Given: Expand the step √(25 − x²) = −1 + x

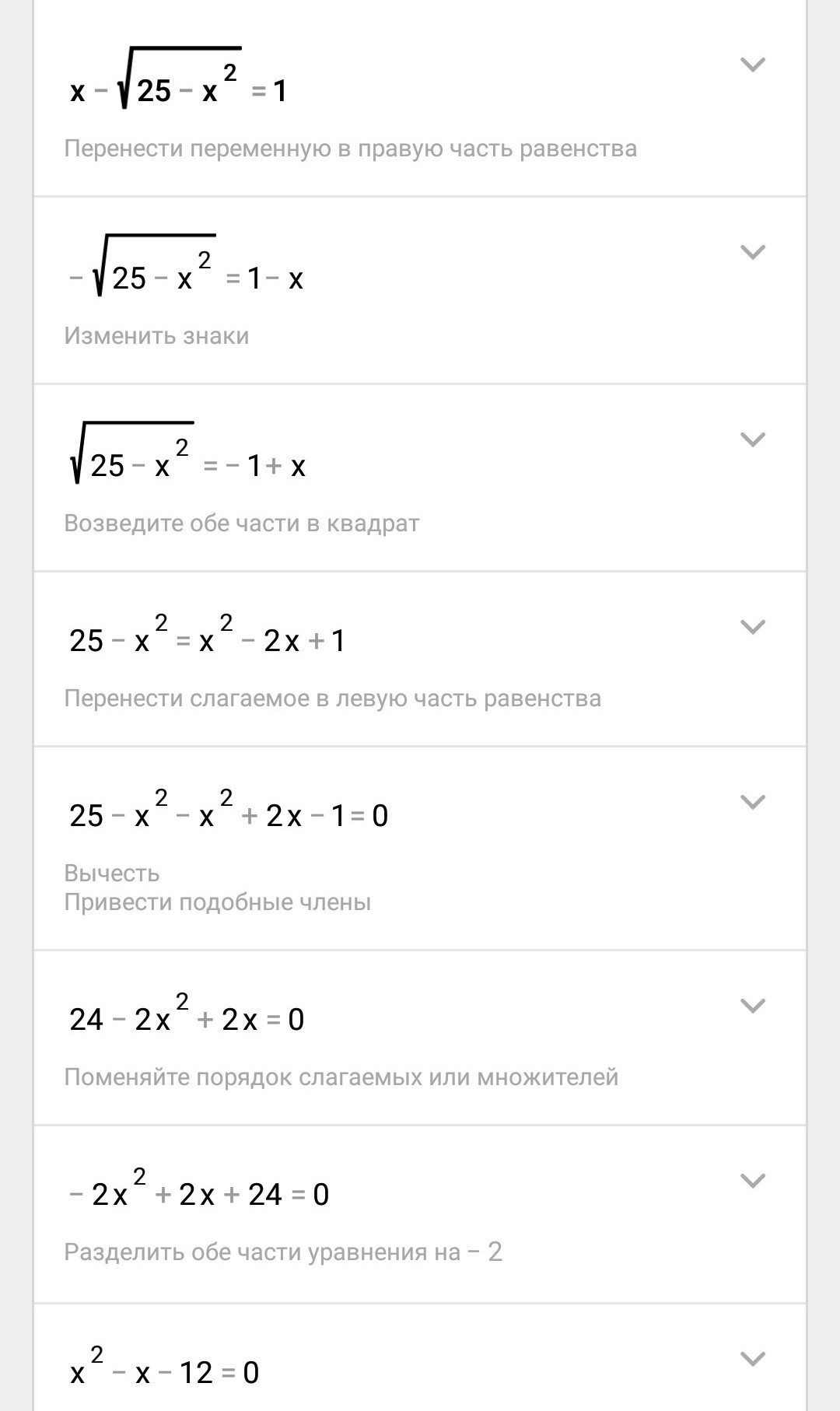Looking at the screenshot, I should pos(752,439).
